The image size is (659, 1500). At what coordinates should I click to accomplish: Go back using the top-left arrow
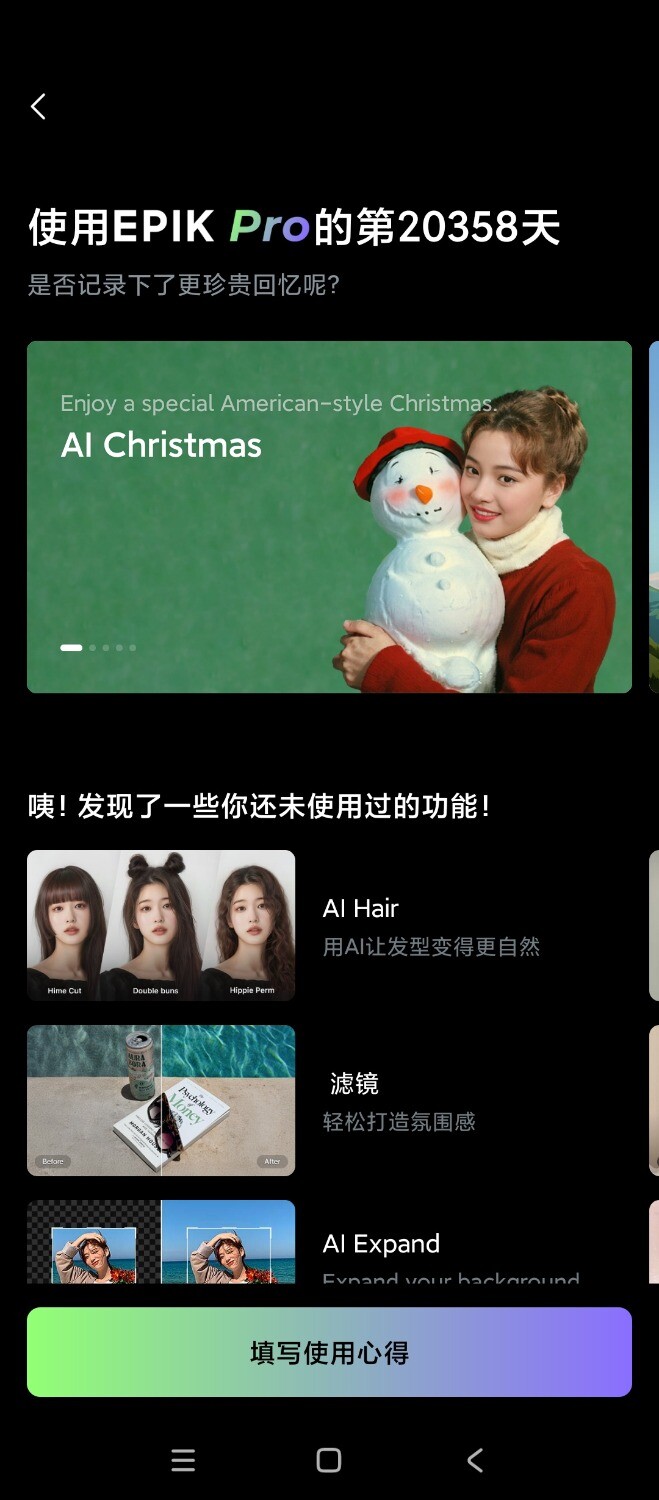tap(38, 107)
